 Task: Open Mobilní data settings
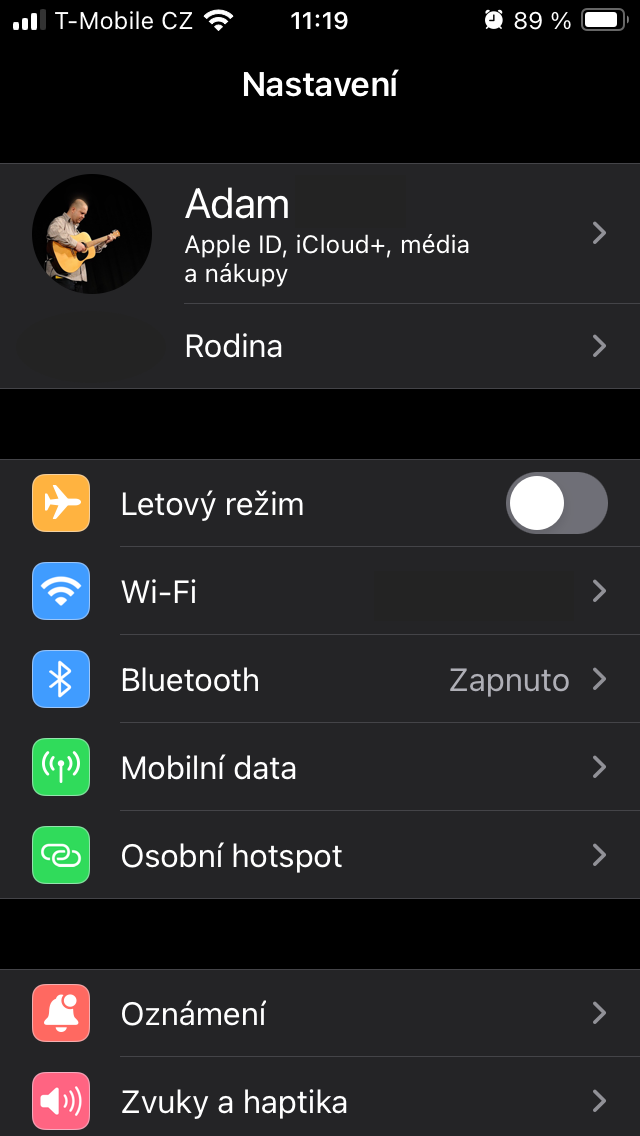320,768
